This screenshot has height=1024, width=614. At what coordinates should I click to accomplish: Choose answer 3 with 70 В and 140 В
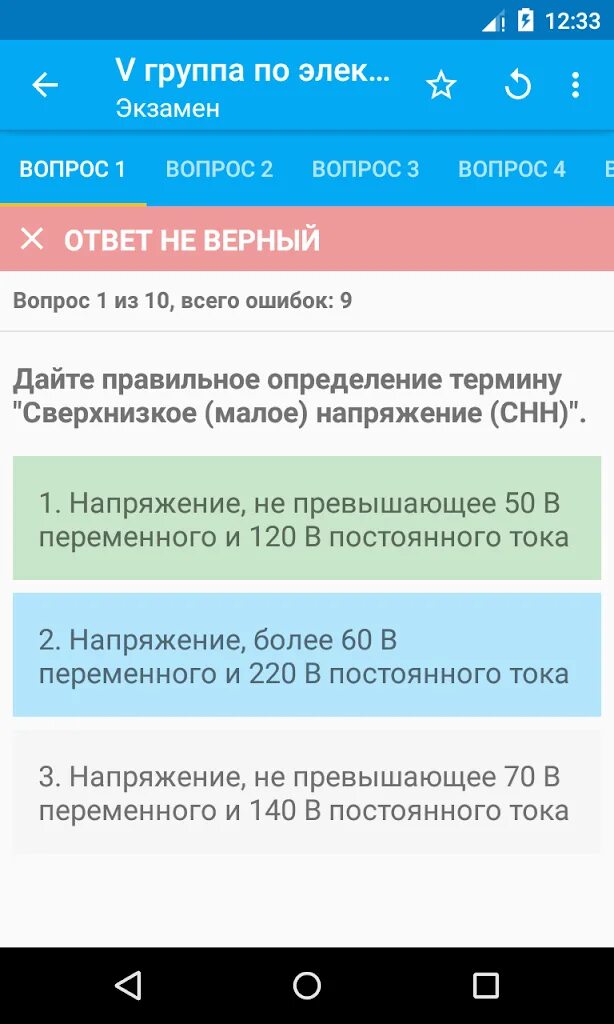pos(307,792)
